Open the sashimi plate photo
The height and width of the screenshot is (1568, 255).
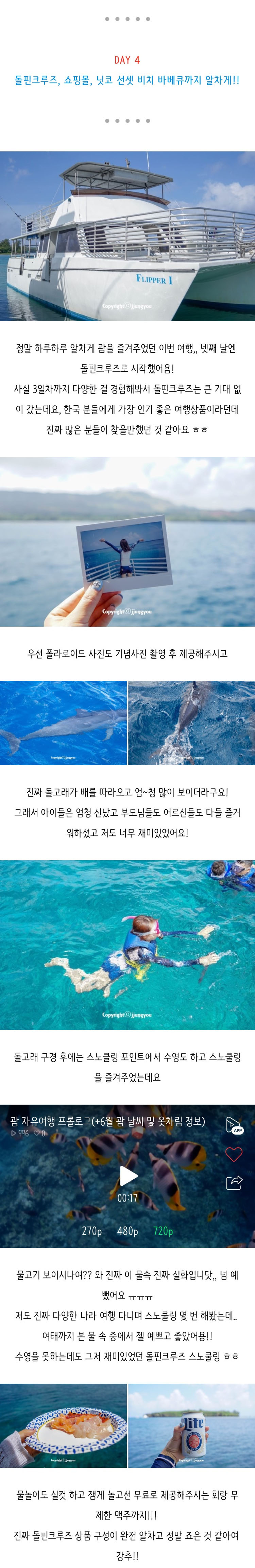click(x=64, y=1425)
